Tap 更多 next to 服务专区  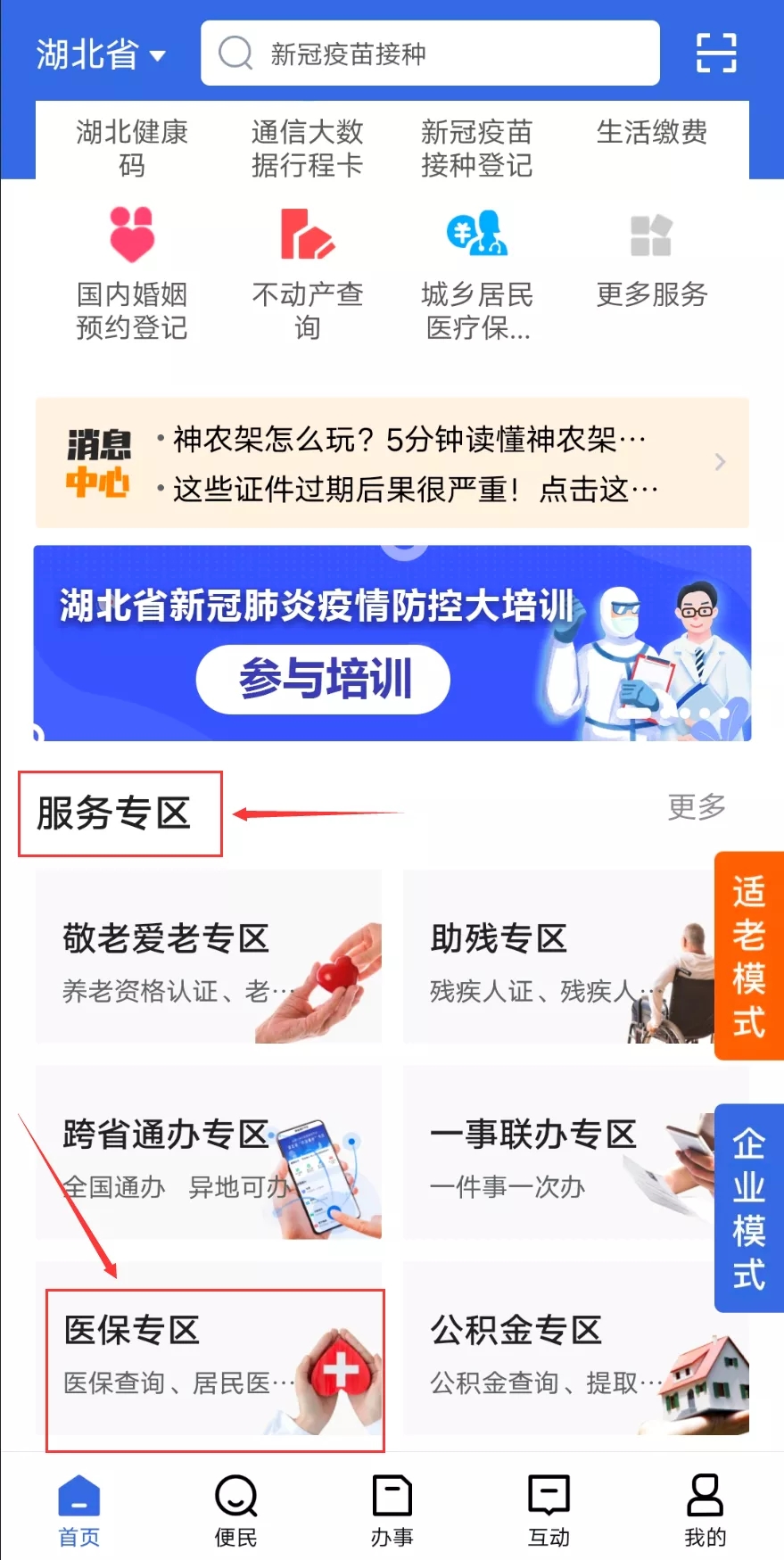pyautogui.click(x=697, y=807)
